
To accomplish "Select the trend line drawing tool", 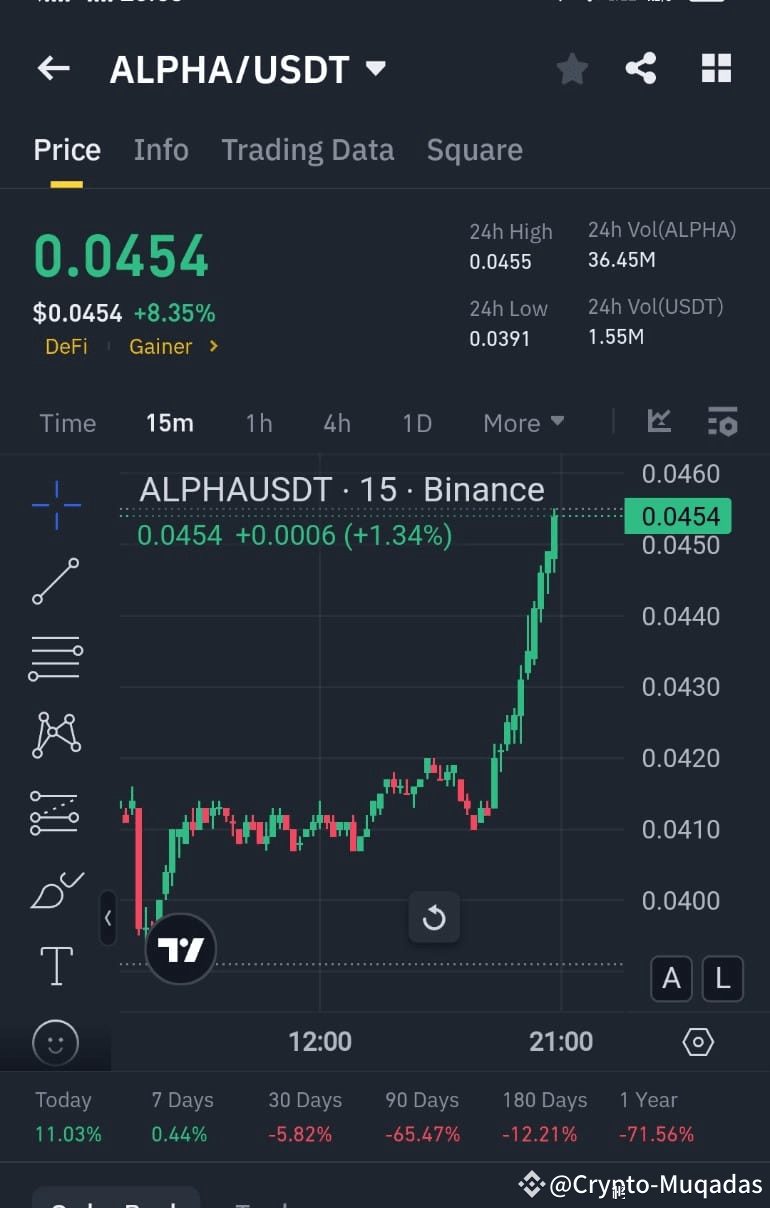I will pos(55,581).
